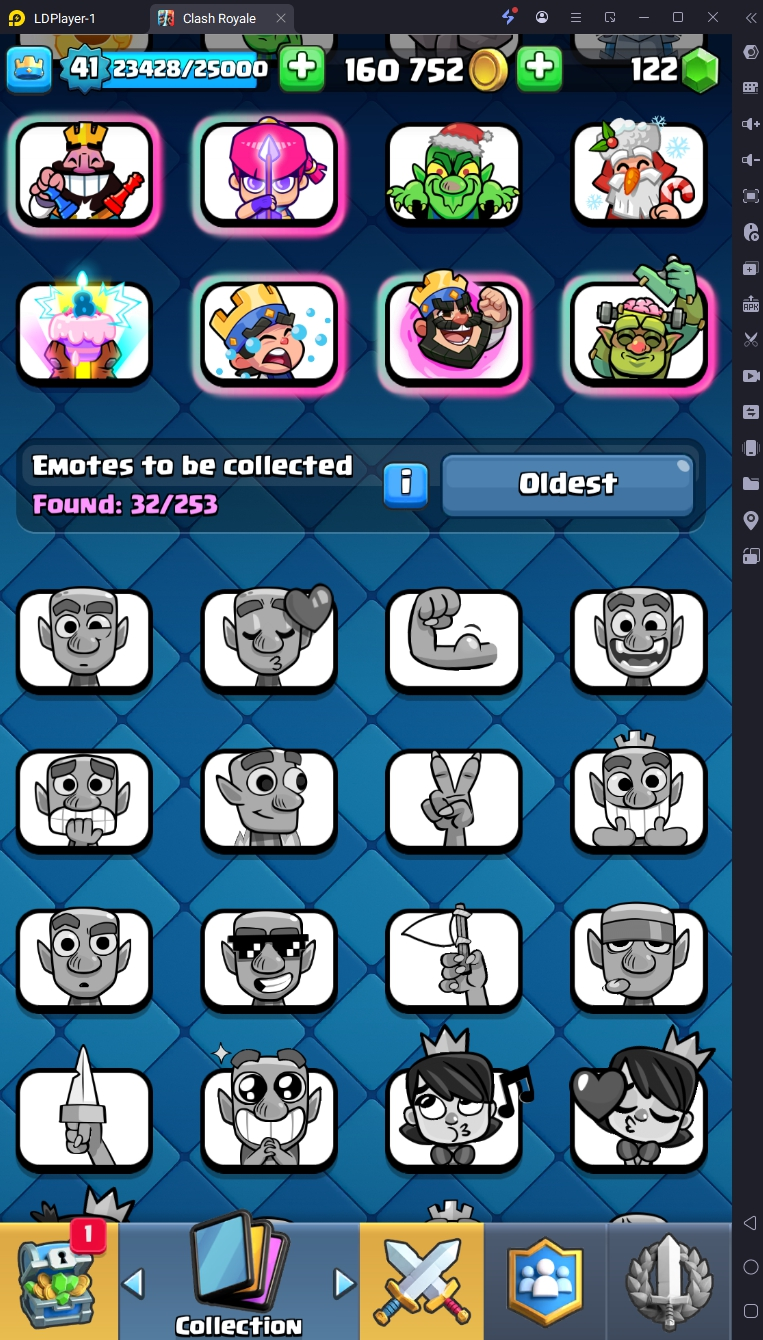Tap the left arrow beside Collection
763x1340 pixels.
pos(133,1282)
